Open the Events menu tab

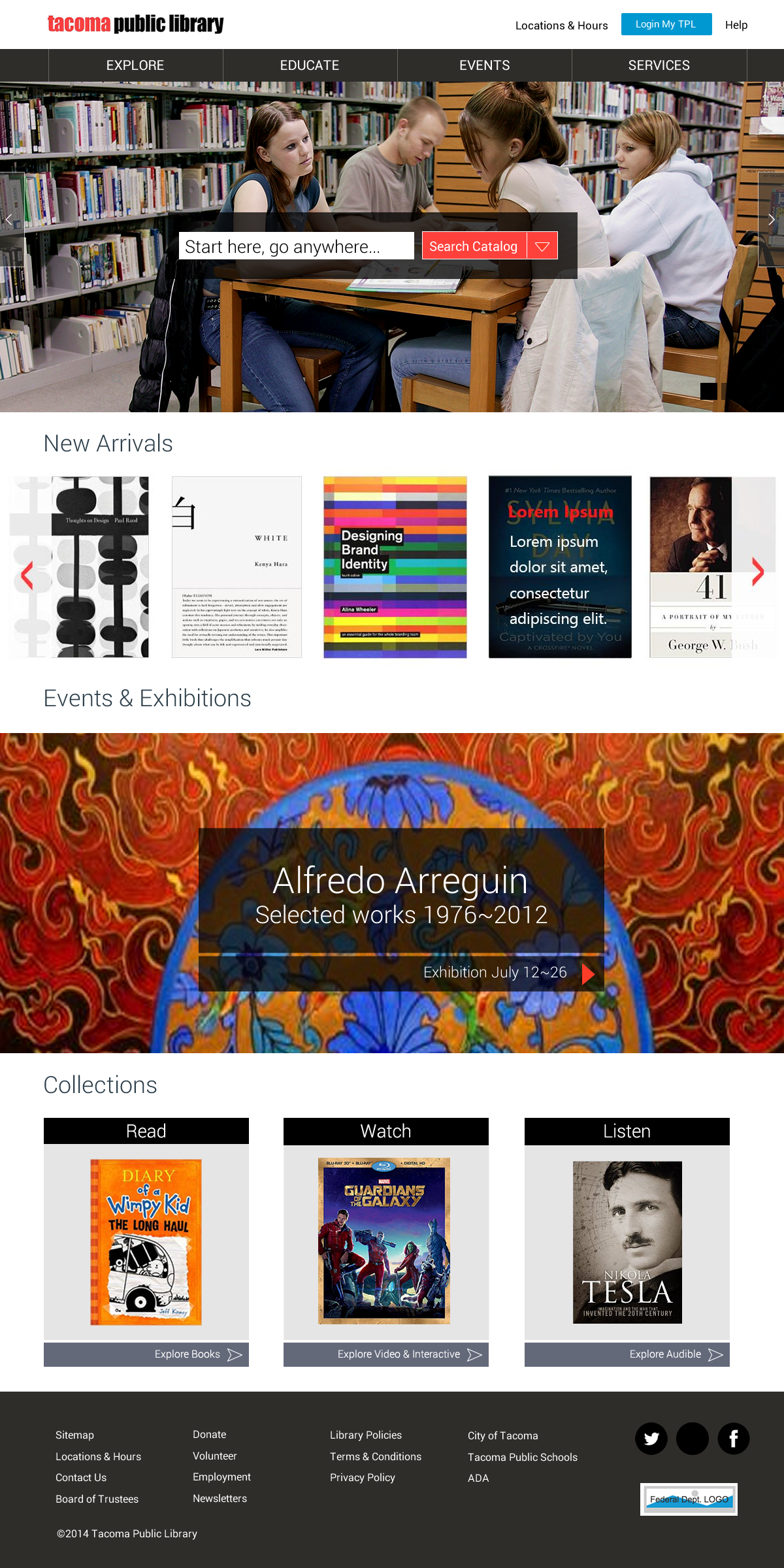click(484, 65)
